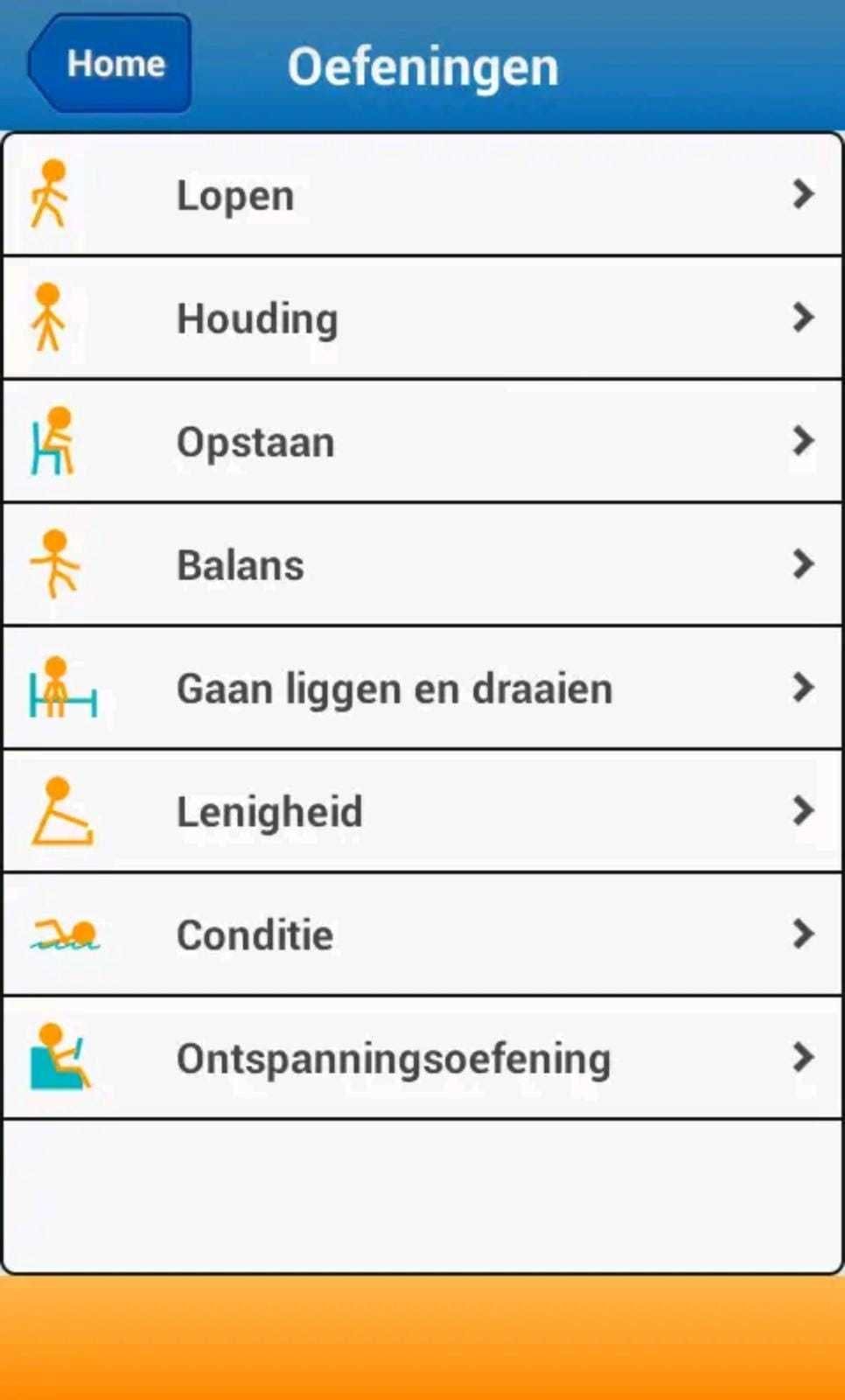This screenshot has width=845, height=1400.
Task: Select the lying-down icon for Gaan liggen en draaien
Action: tap(61, 689)
